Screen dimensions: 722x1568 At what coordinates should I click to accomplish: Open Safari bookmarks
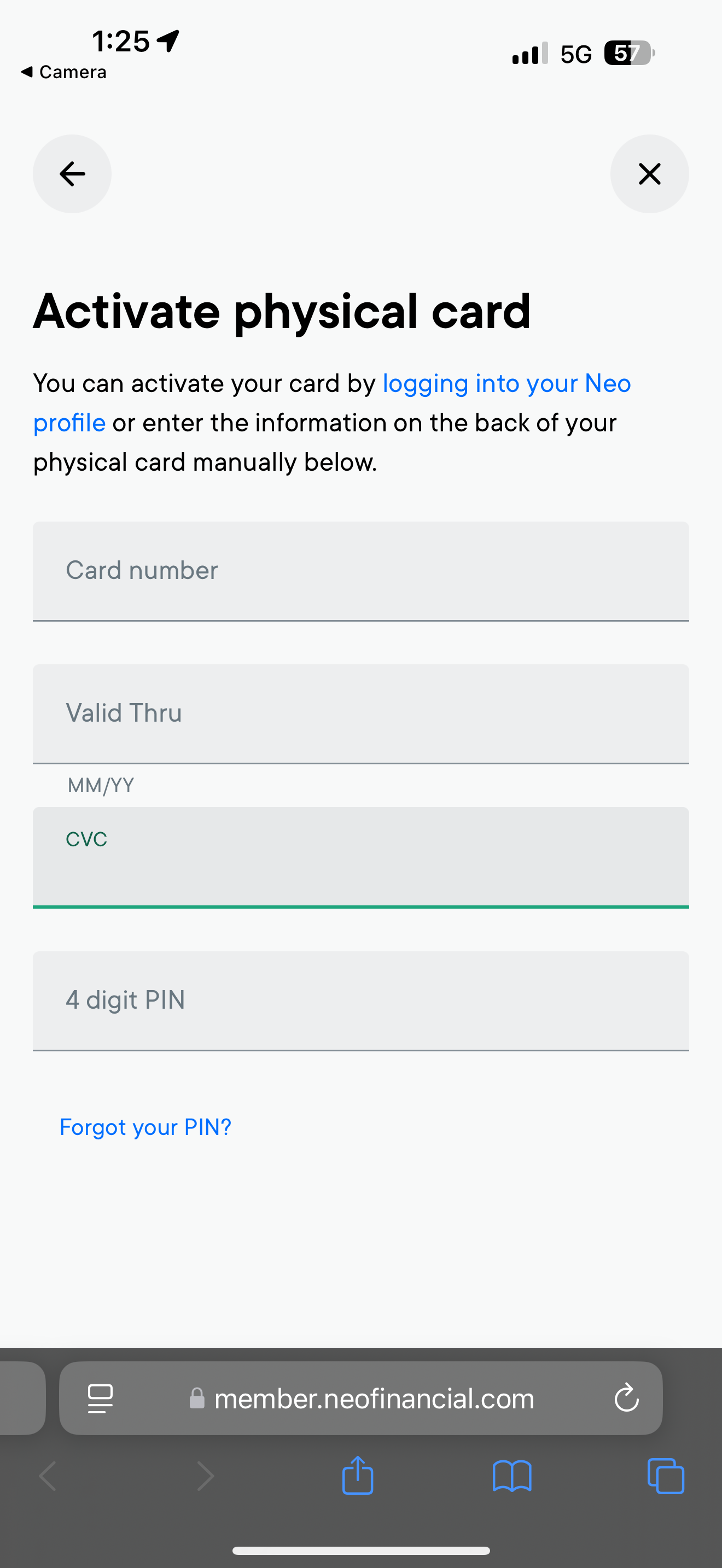pyautogui.click(x=511, y=1476)
